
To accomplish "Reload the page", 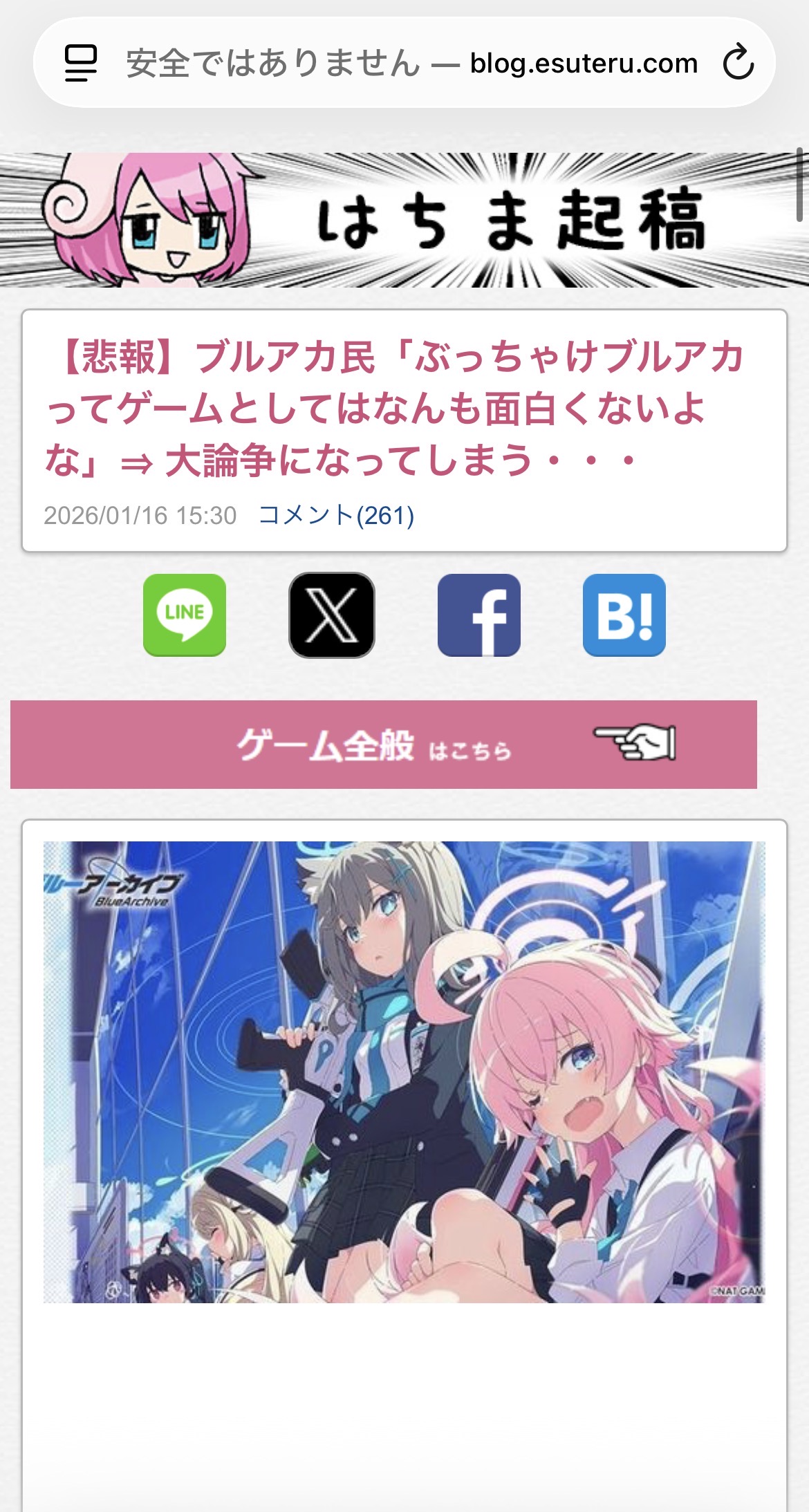I will pos(738,62).
